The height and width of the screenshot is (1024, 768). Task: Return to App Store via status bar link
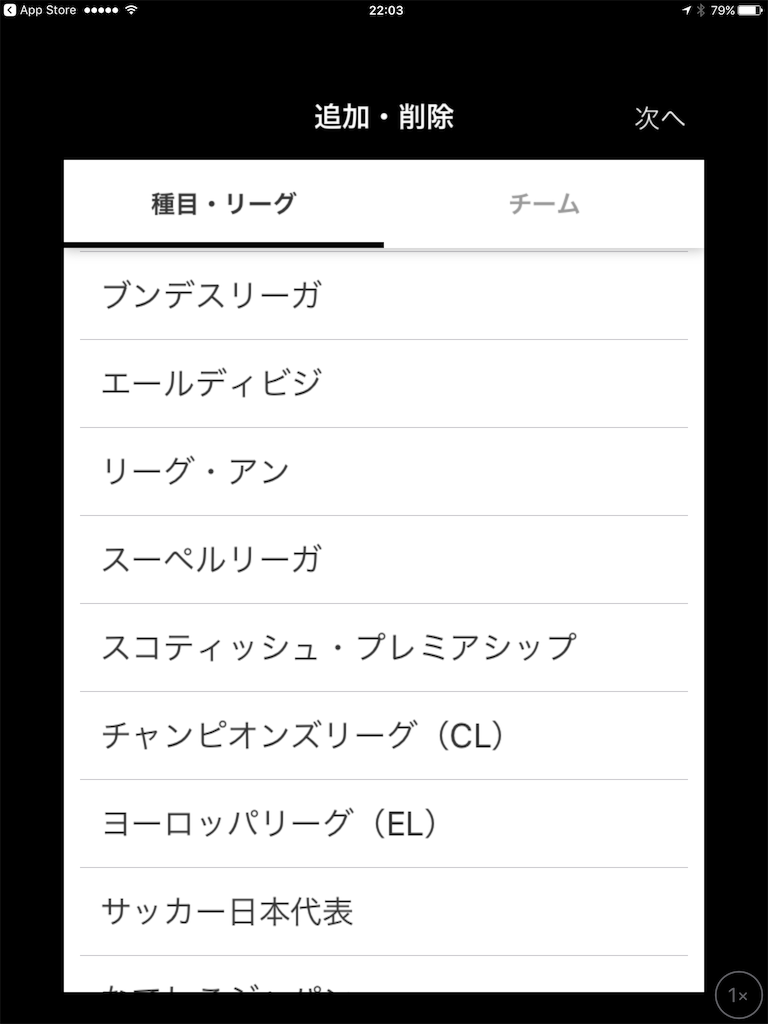(x=40, y=10)
